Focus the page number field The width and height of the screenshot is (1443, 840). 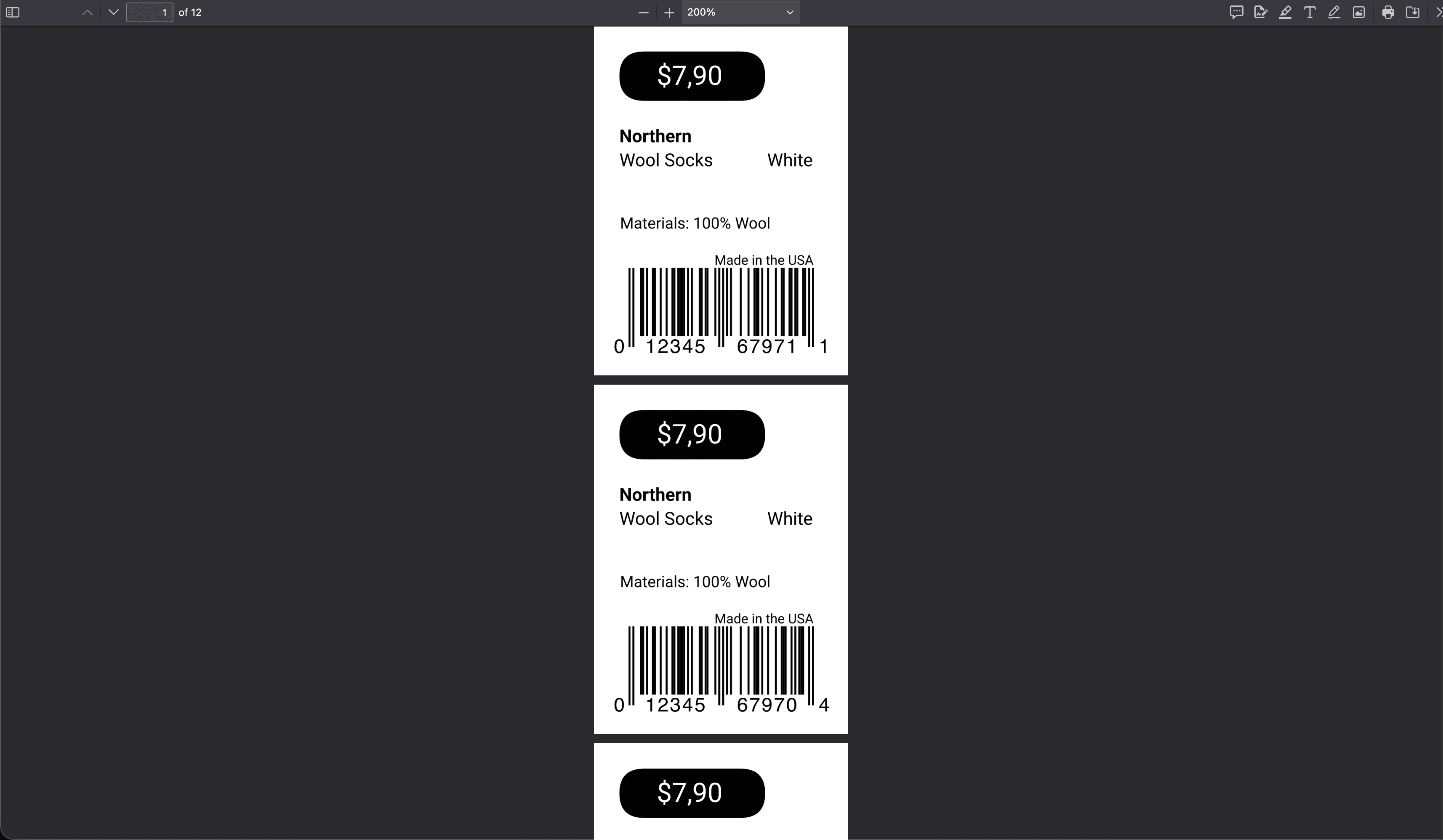click(149, 12)
